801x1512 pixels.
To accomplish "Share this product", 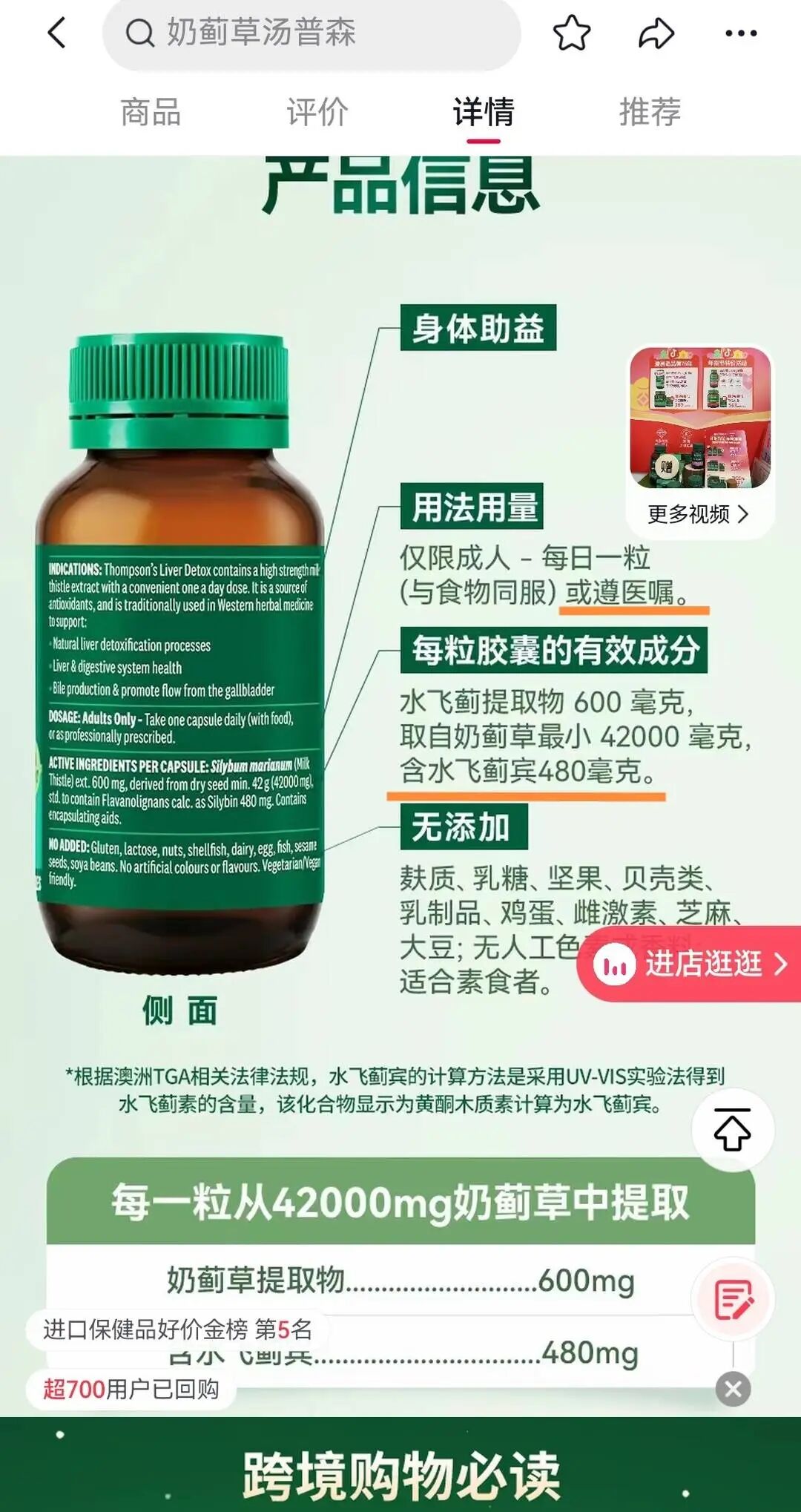I will click(656, 33).
